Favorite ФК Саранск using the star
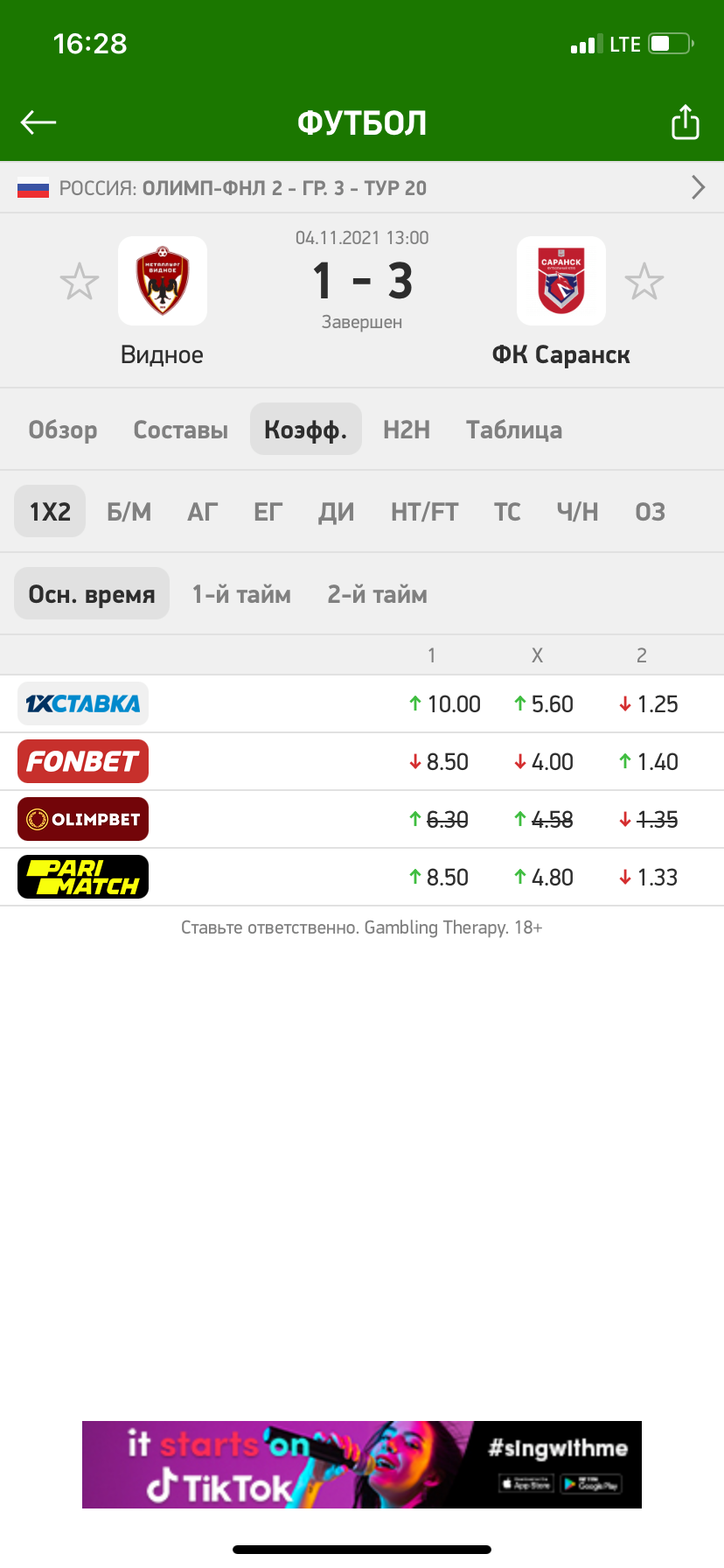724x1568 pixels. 644,282
